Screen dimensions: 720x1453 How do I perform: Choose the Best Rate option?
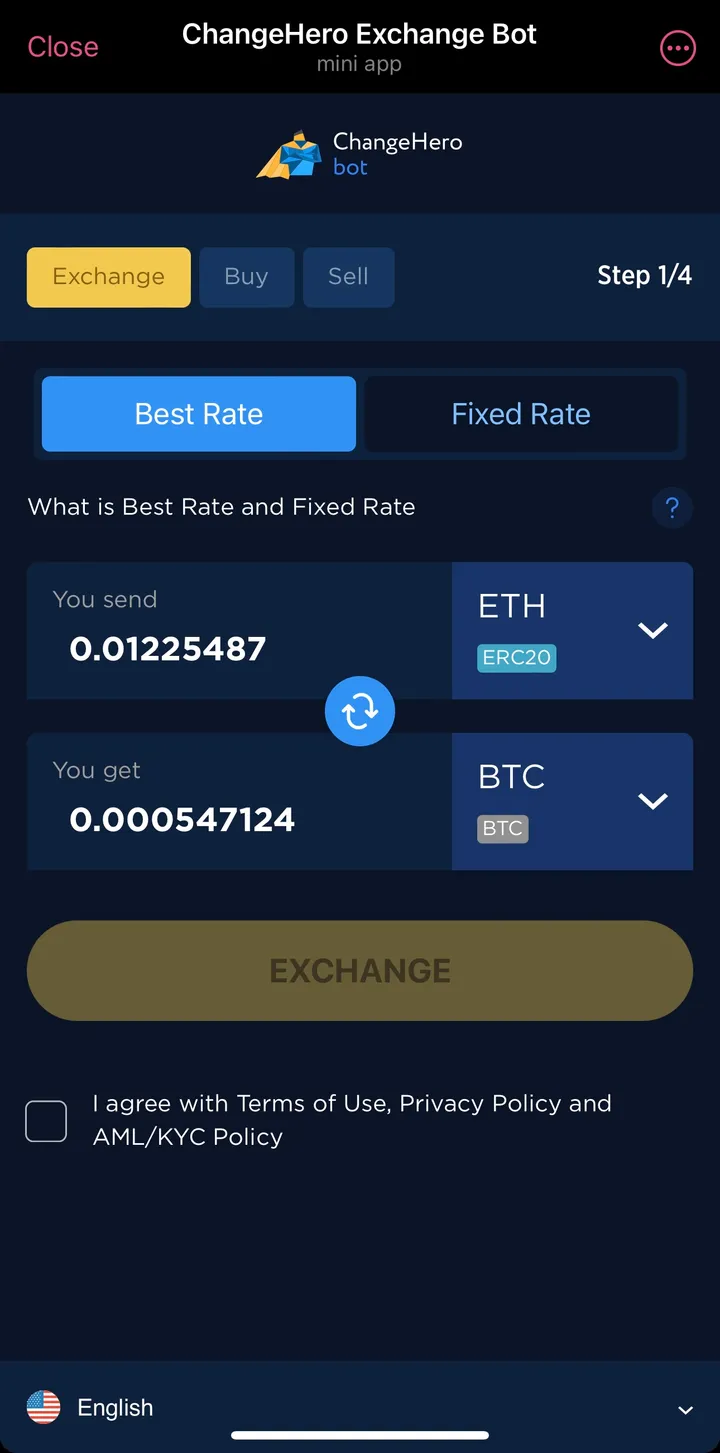tap(199, 414)
